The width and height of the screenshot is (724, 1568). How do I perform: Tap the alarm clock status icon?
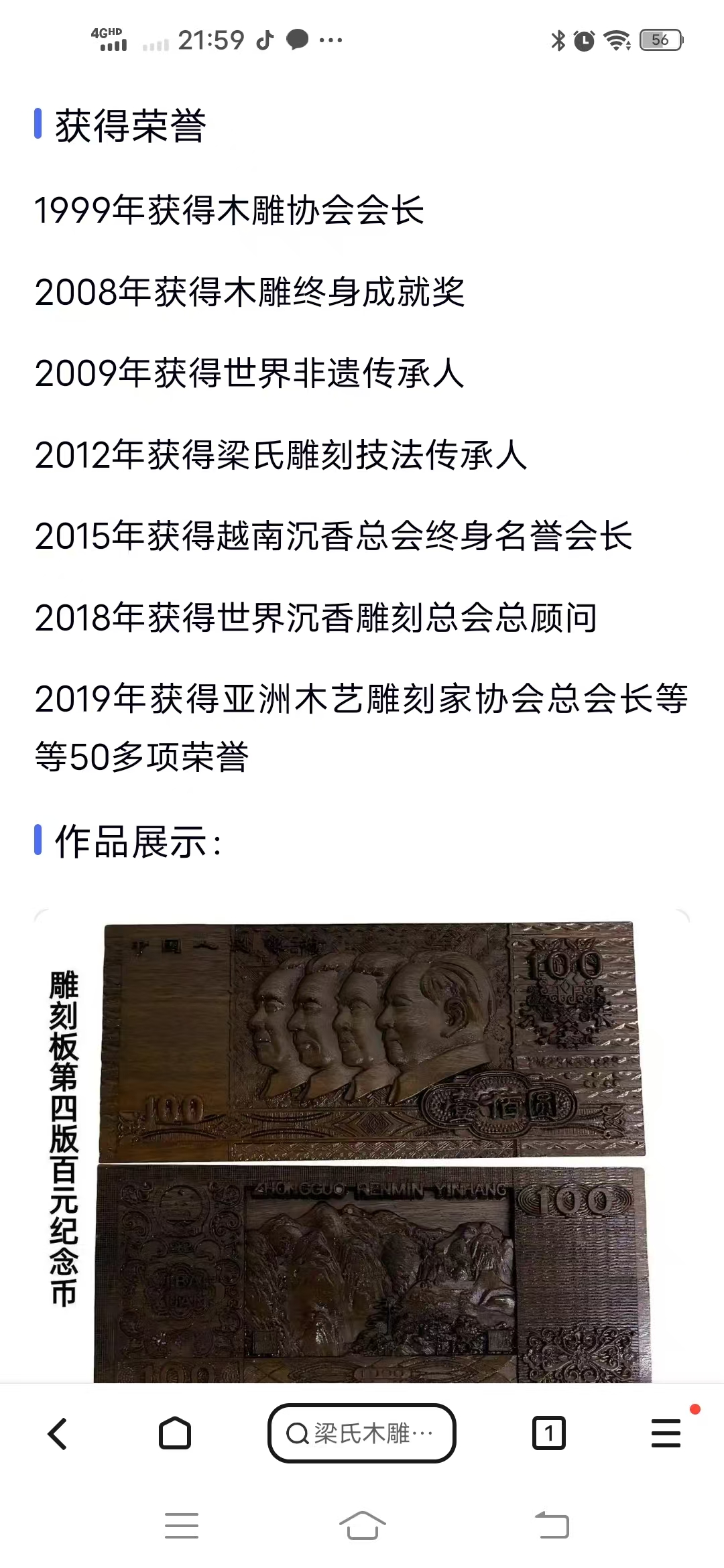585,40
